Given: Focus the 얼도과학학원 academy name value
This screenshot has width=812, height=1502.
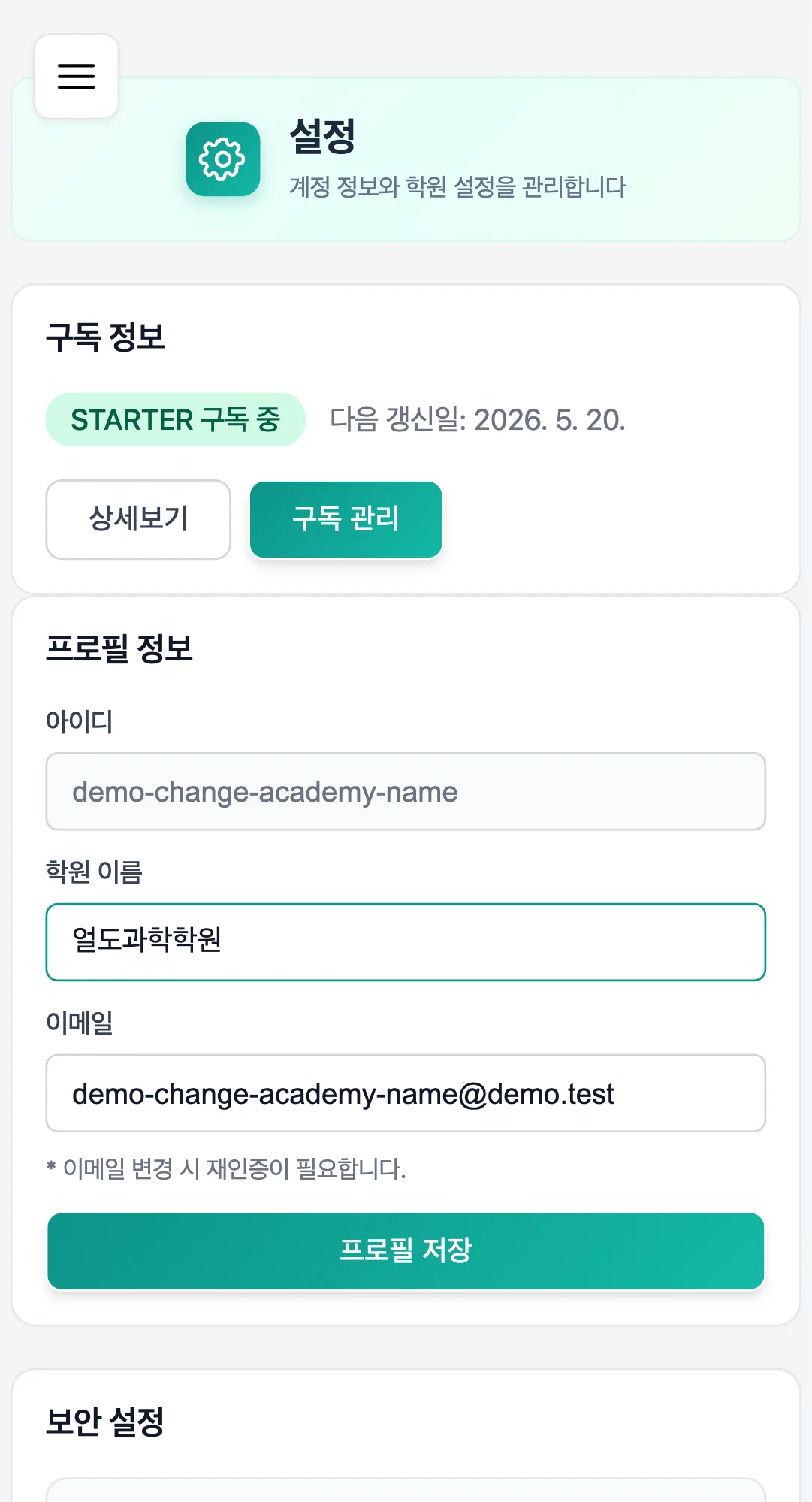Looking at the screenshot, I should point(148,941).
